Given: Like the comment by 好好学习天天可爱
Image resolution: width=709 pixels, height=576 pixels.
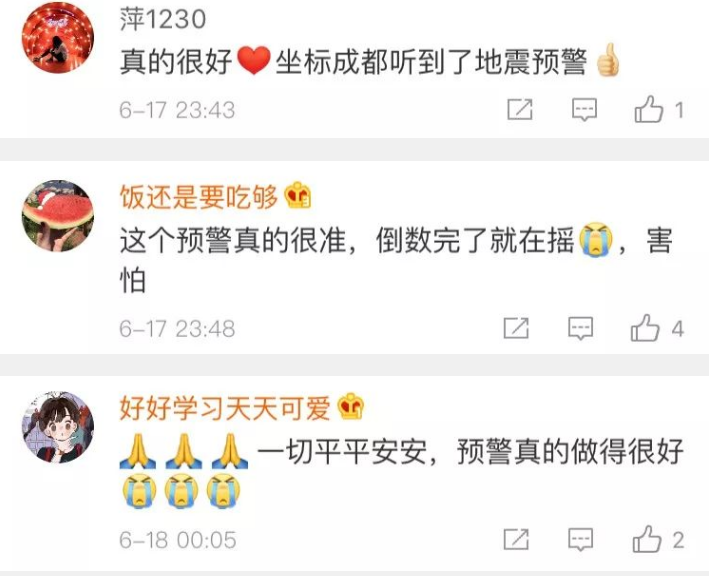Looking at the screenshot, I should click(x=648, y=540).
